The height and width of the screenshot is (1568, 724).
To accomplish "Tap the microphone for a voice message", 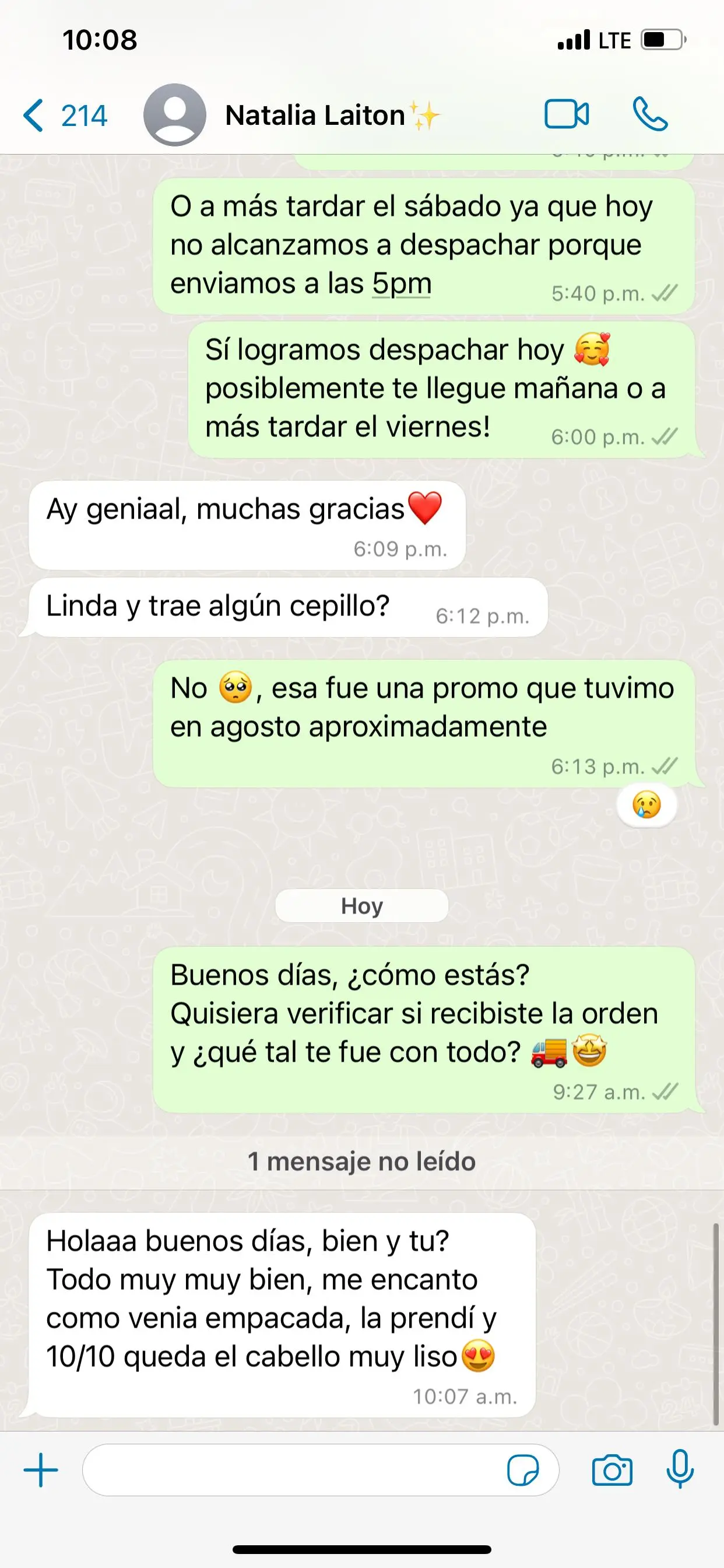I will 680,1469.
